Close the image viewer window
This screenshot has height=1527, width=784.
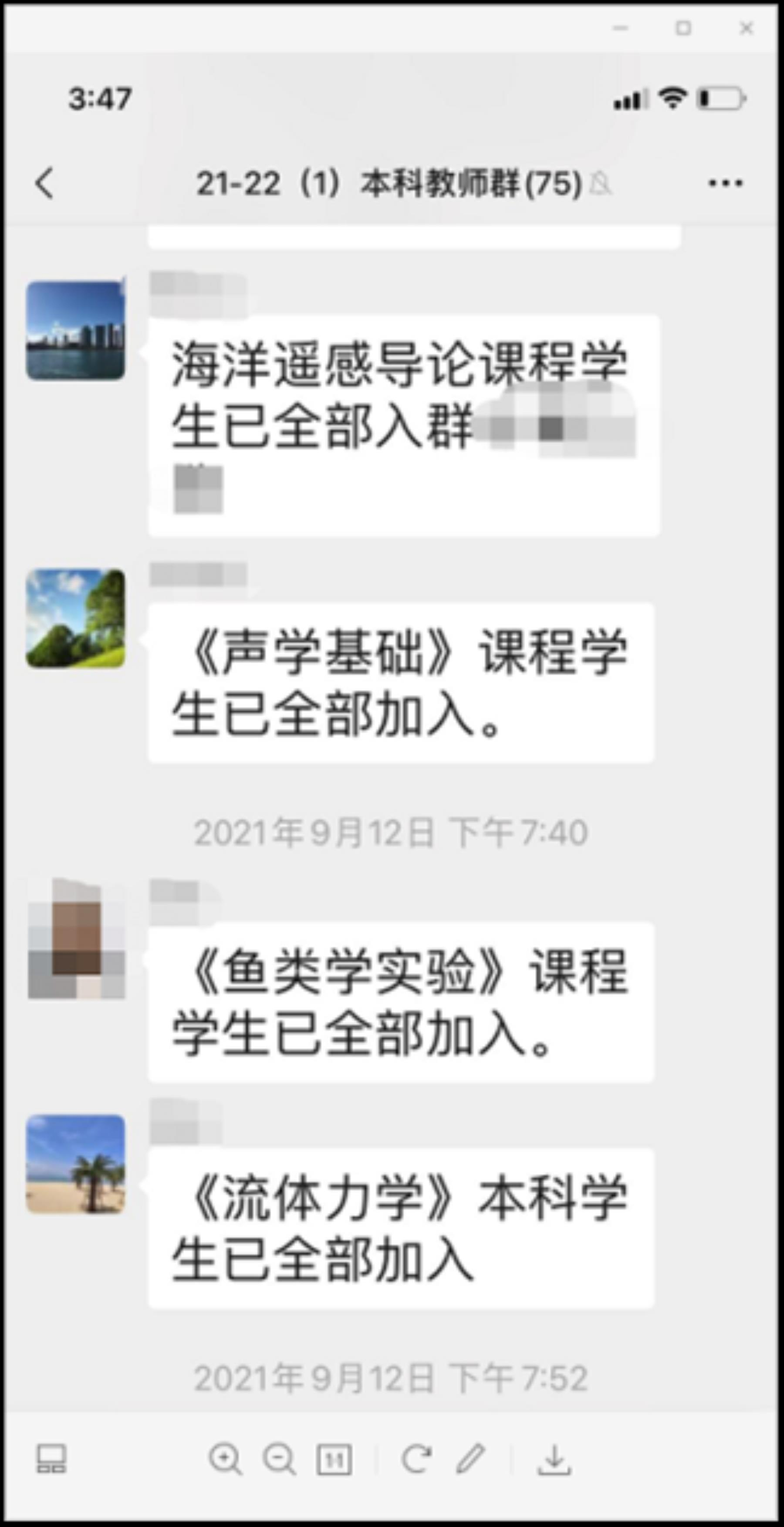[747, 28]
